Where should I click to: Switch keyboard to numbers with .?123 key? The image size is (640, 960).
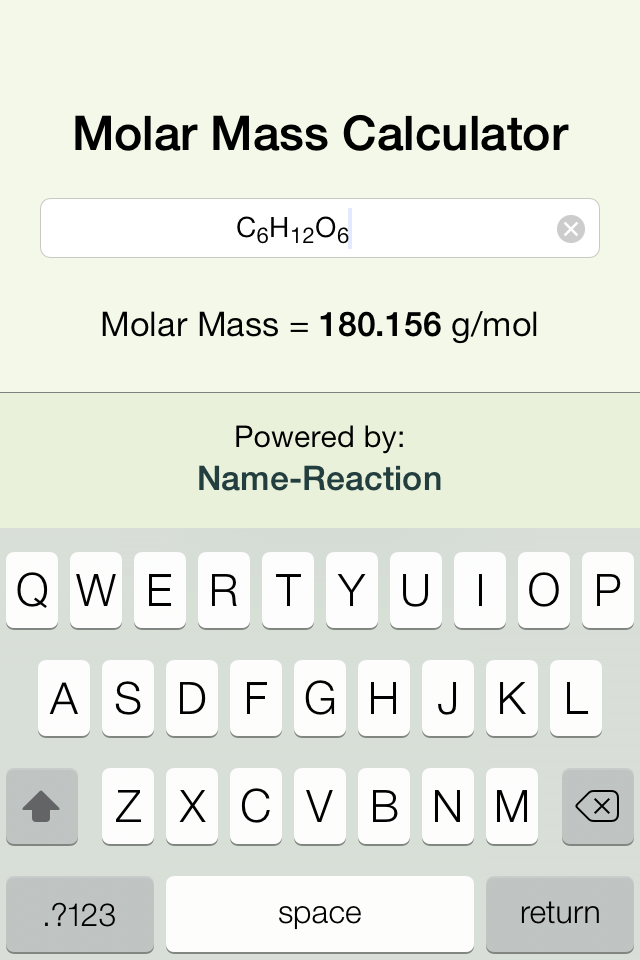click(80, 913)
